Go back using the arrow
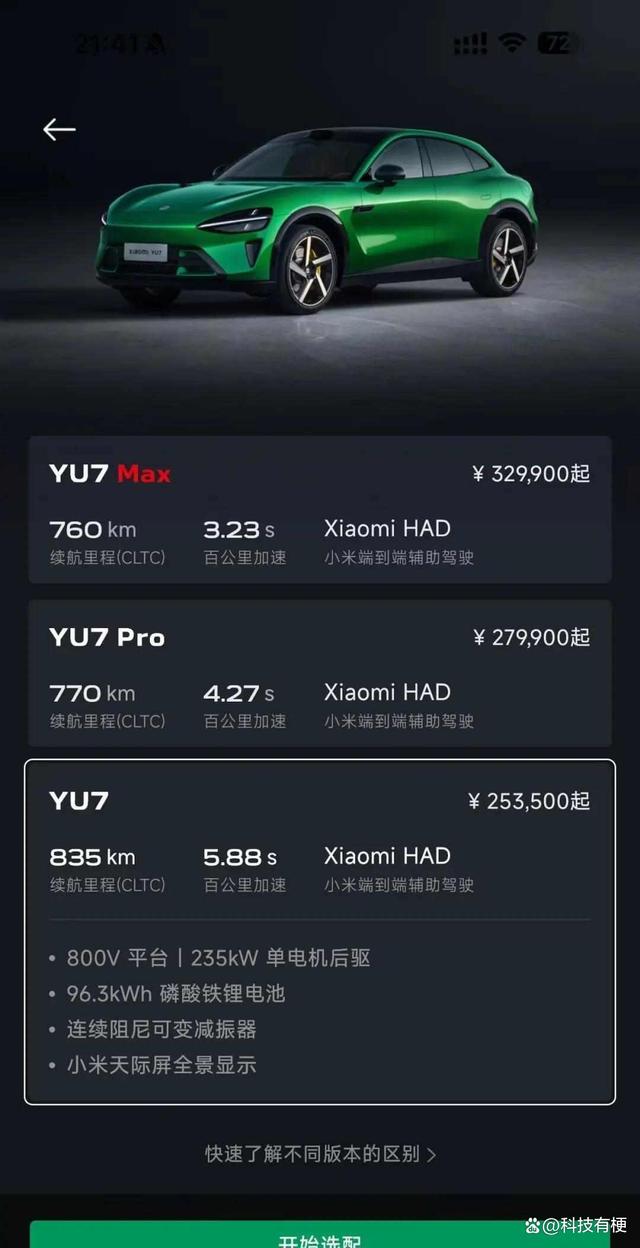Image resolution: width=640 pixels, height=1248 pixels. [x=59, y=129]
